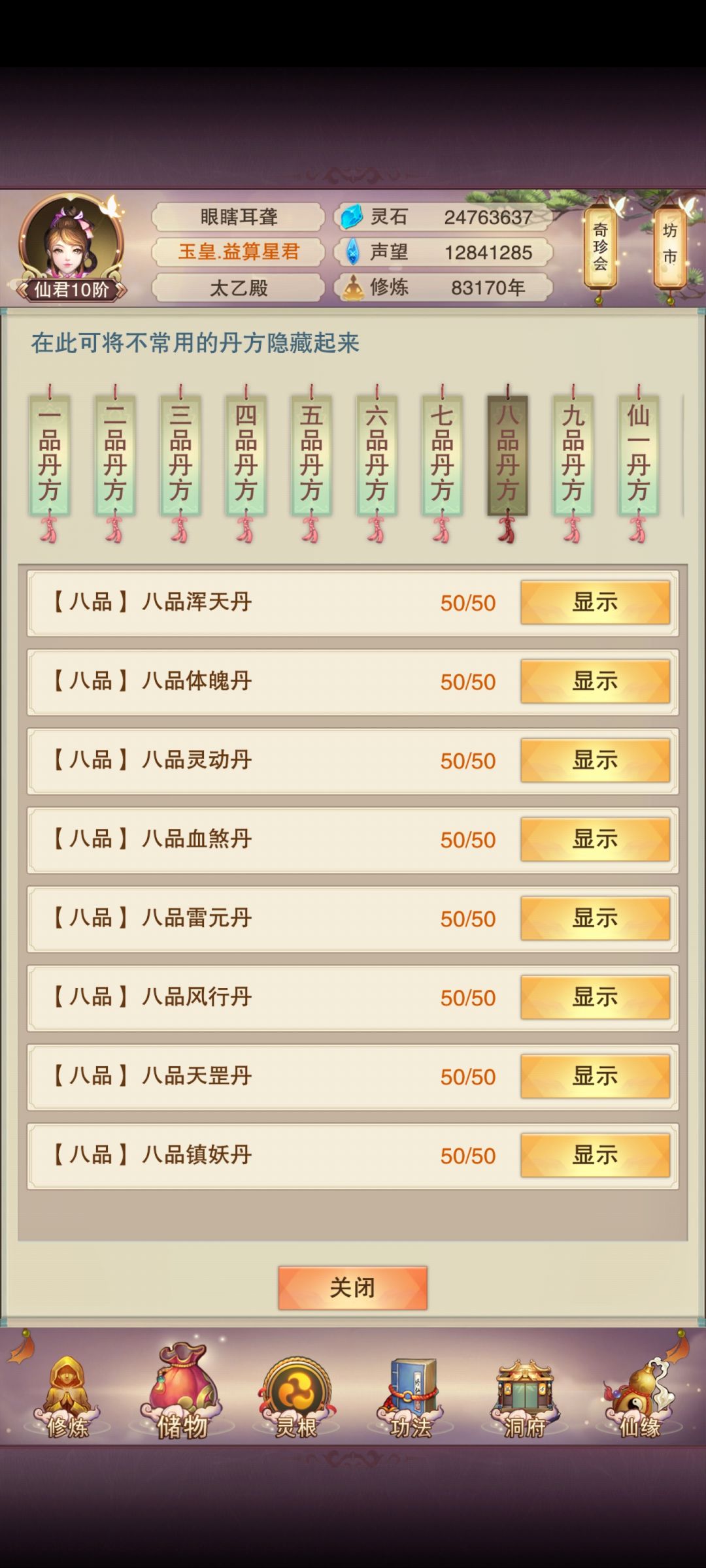Select the 仙一丹方 tab
The height and width of the screenshot is (1568, 706).
point(639,451)
